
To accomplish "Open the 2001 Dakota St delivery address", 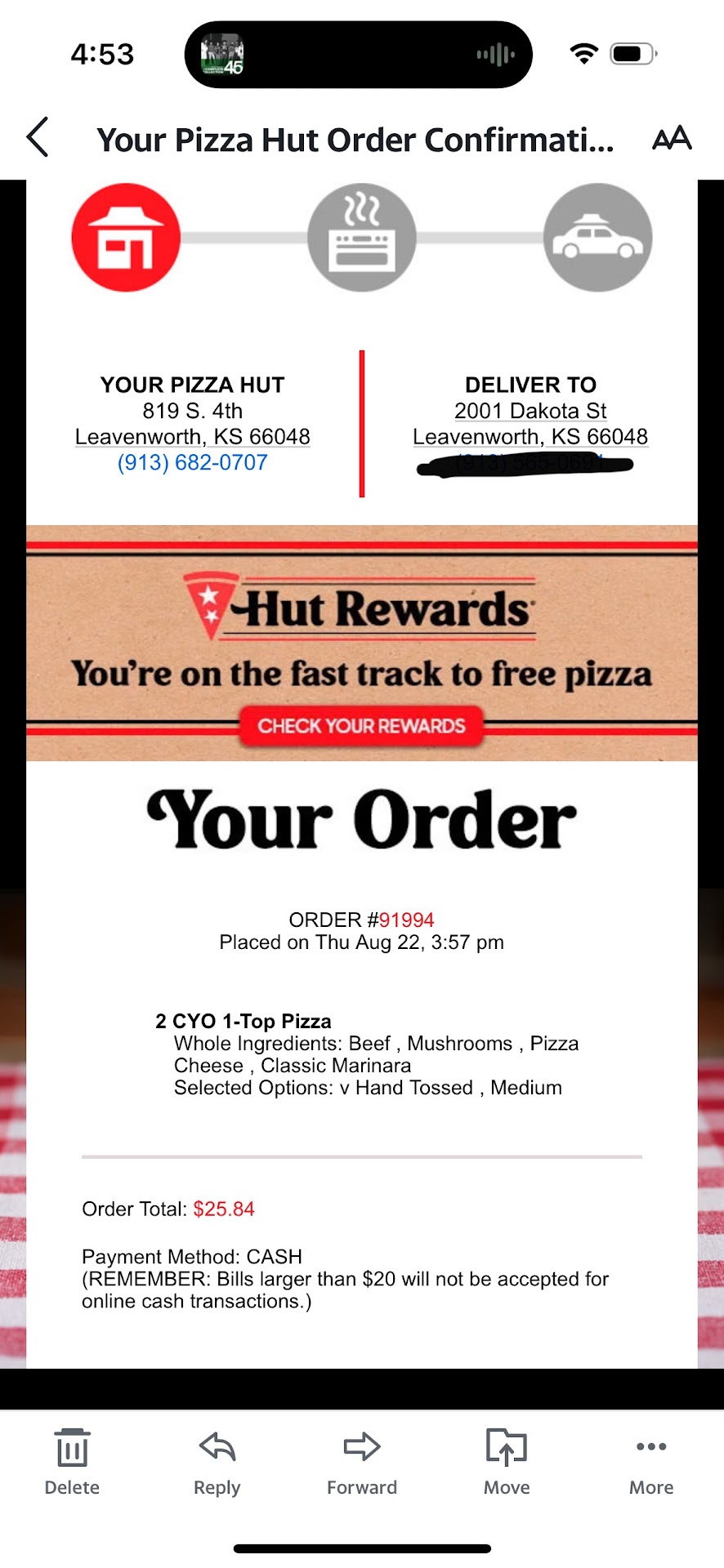I will pyautogui.click(x=530, y=424).
